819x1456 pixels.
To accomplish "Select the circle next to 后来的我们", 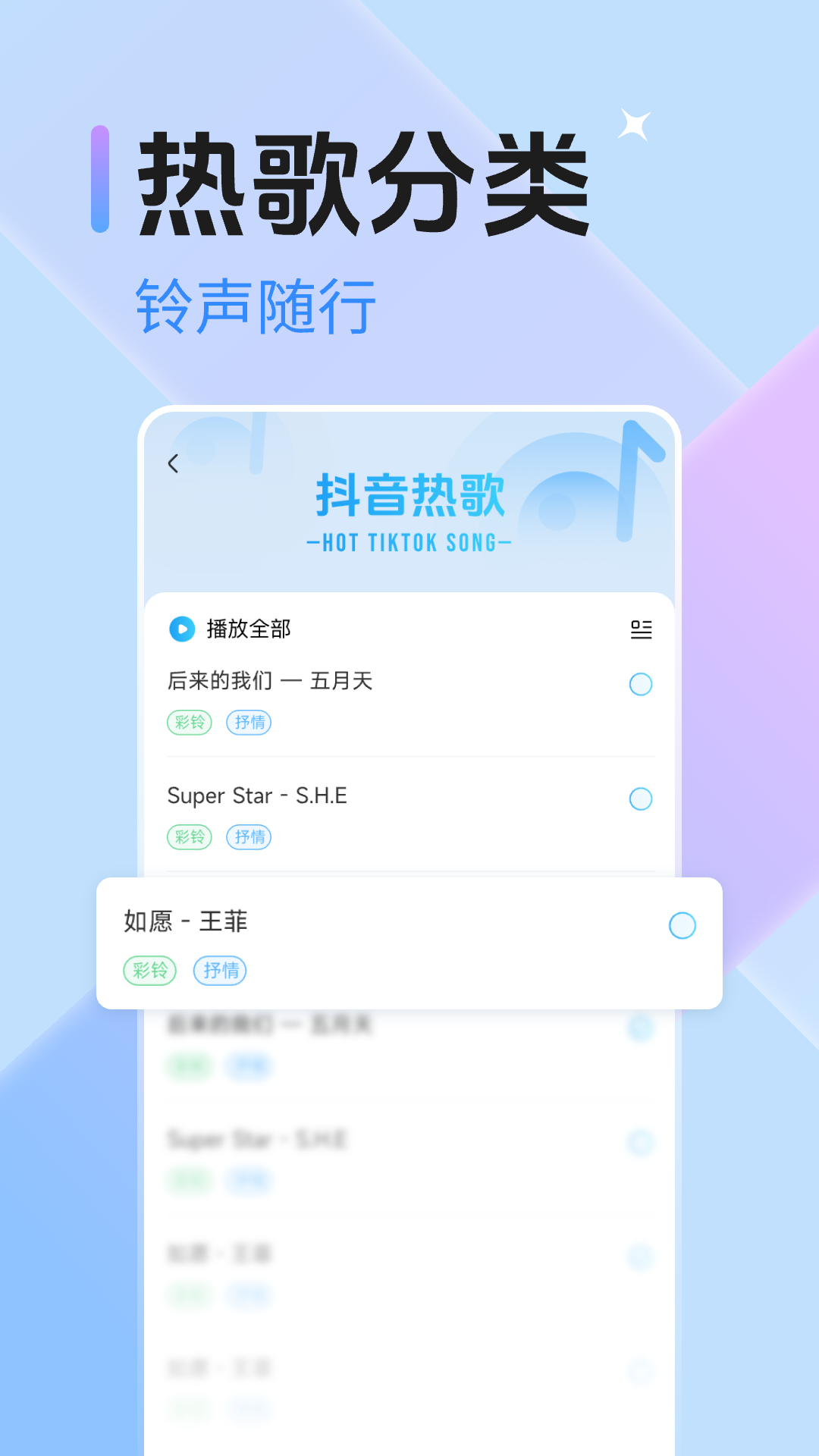I will pyautogui.click(x=641, y=684).
